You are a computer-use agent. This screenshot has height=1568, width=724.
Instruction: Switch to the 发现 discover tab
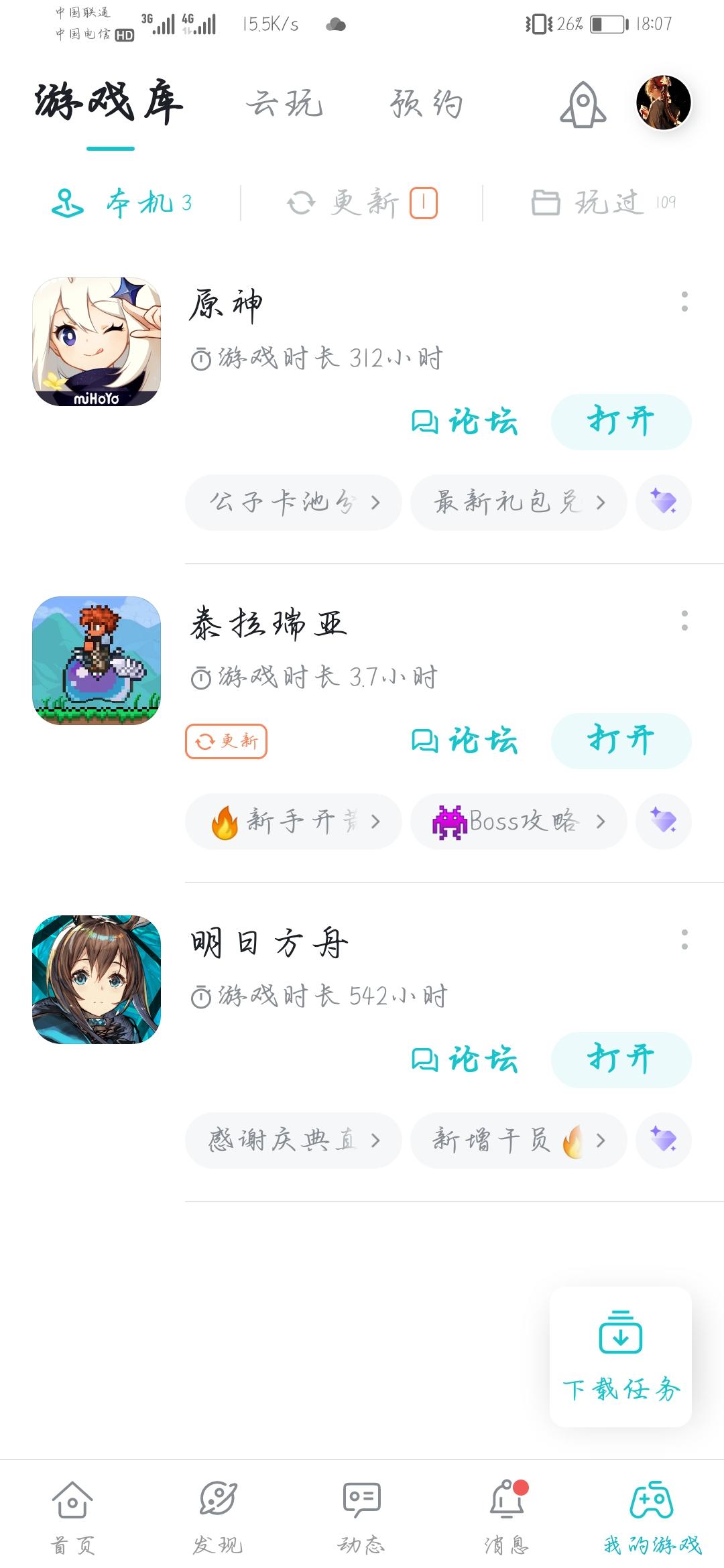coord(217,1517)
